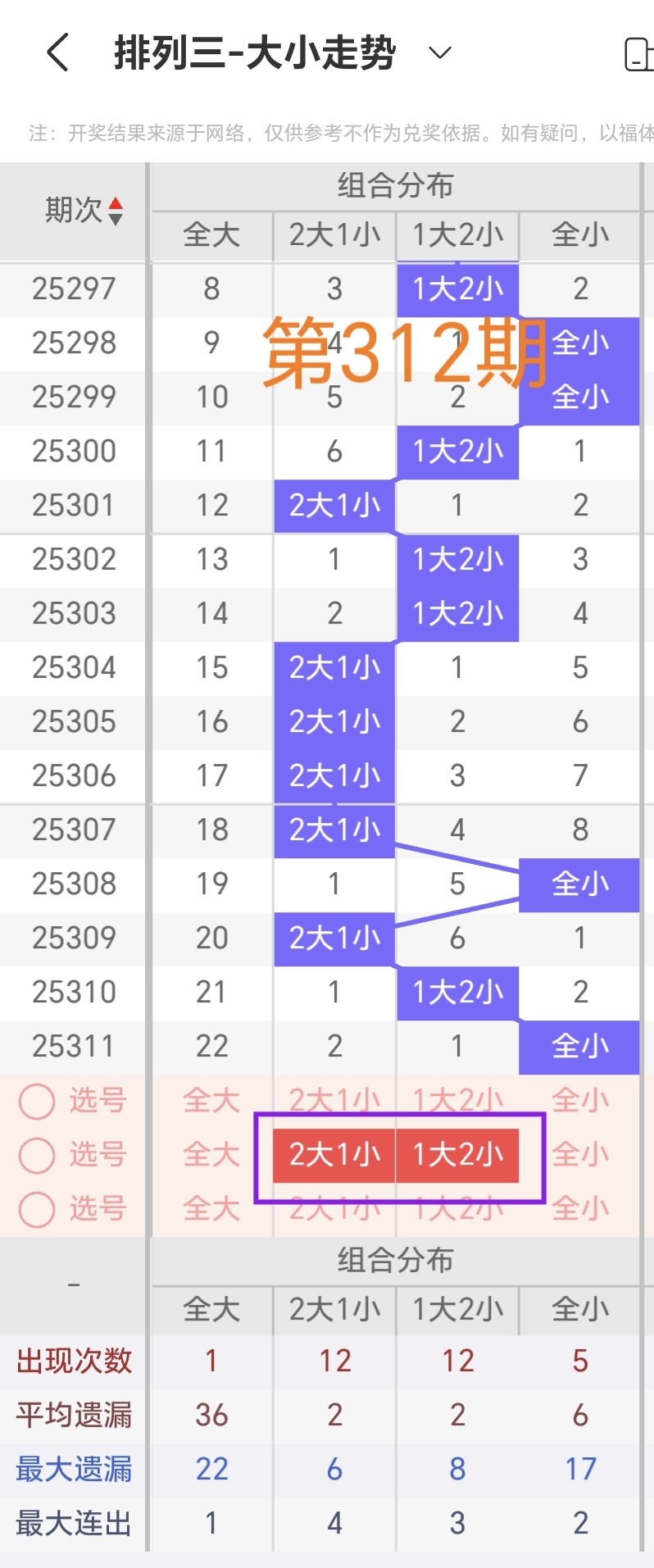
Task: Select the 全大 column header
Action: (x=211, y=235)
